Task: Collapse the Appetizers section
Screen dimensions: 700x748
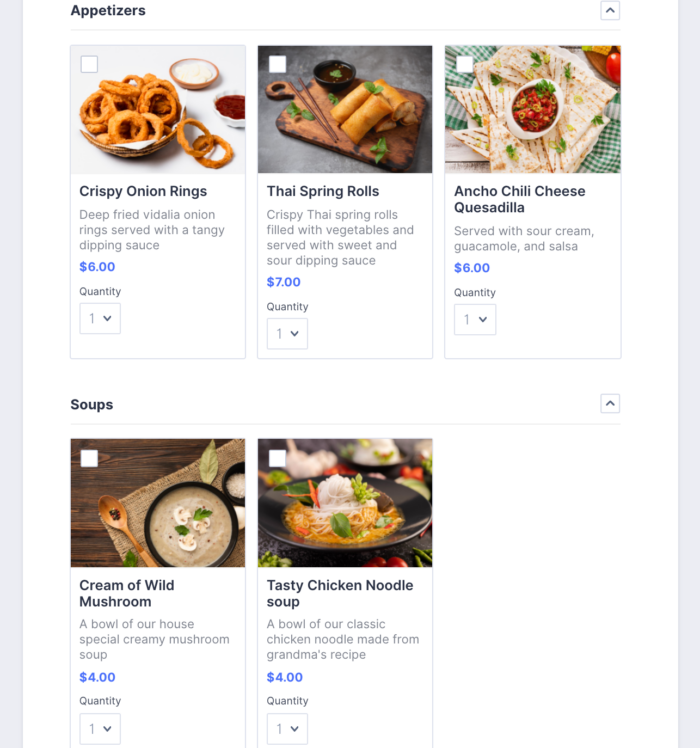Action: [x=610, y=11]
